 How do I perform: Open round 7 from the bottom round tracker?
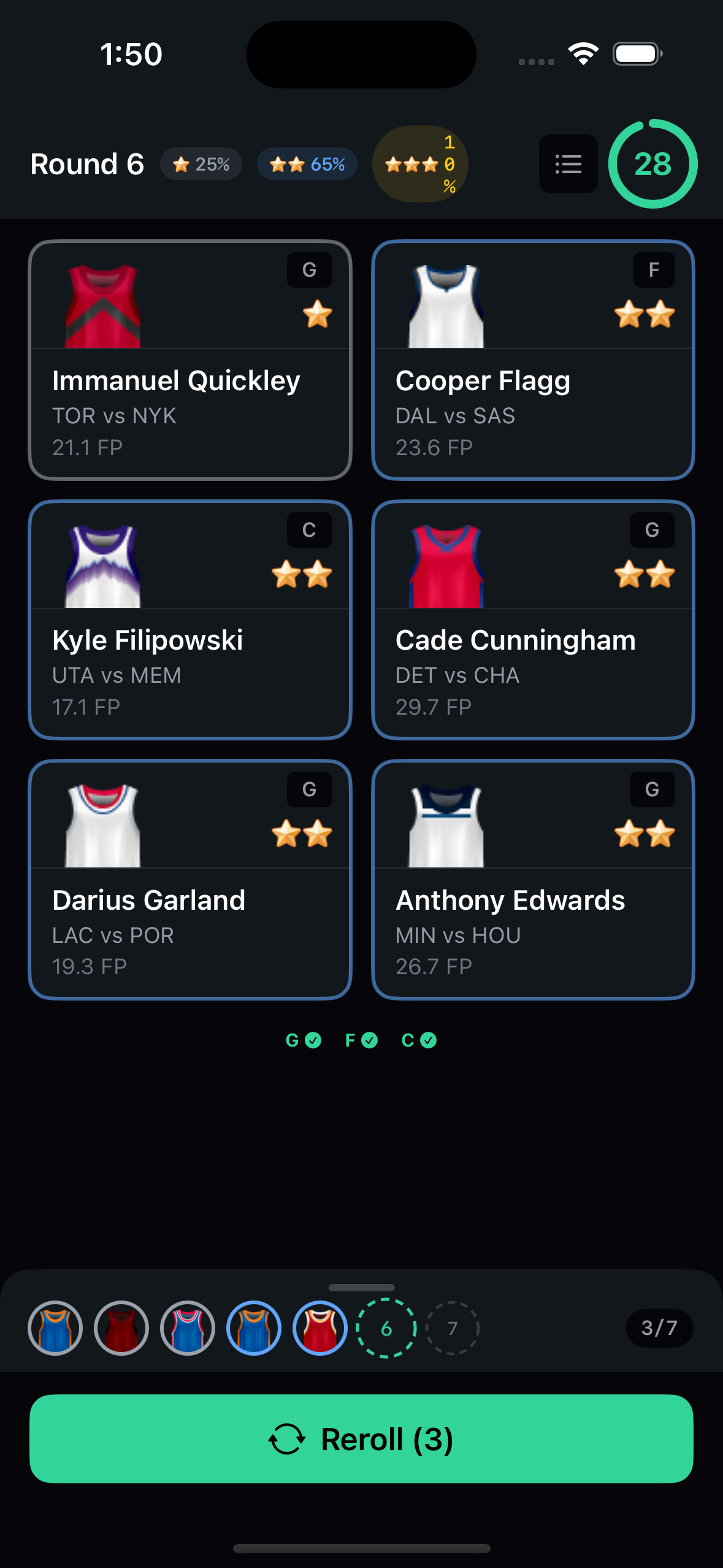[x=452, y=1328]
